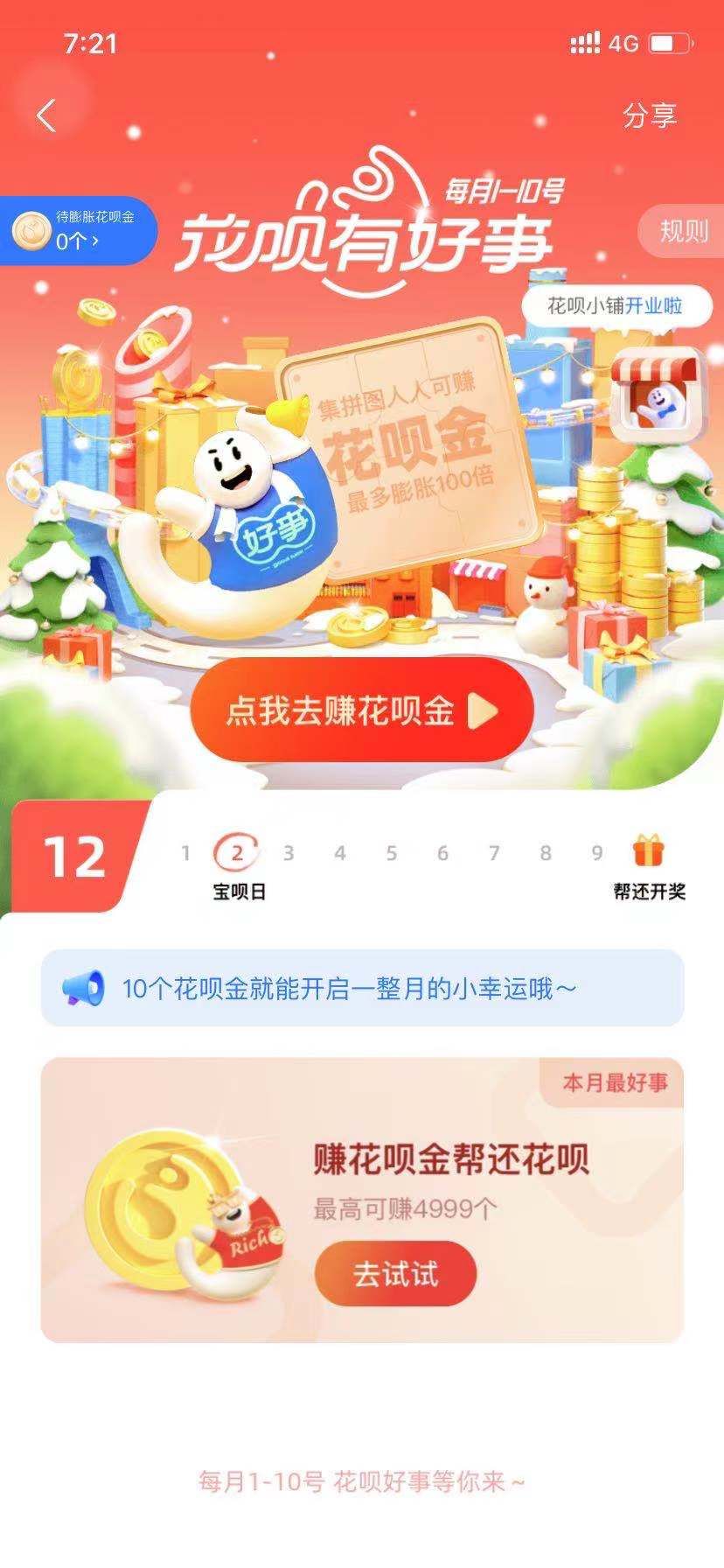Select day 2 宝呗日 marker
Screen dimensions: 724x1568
click(x=237, y=852)
